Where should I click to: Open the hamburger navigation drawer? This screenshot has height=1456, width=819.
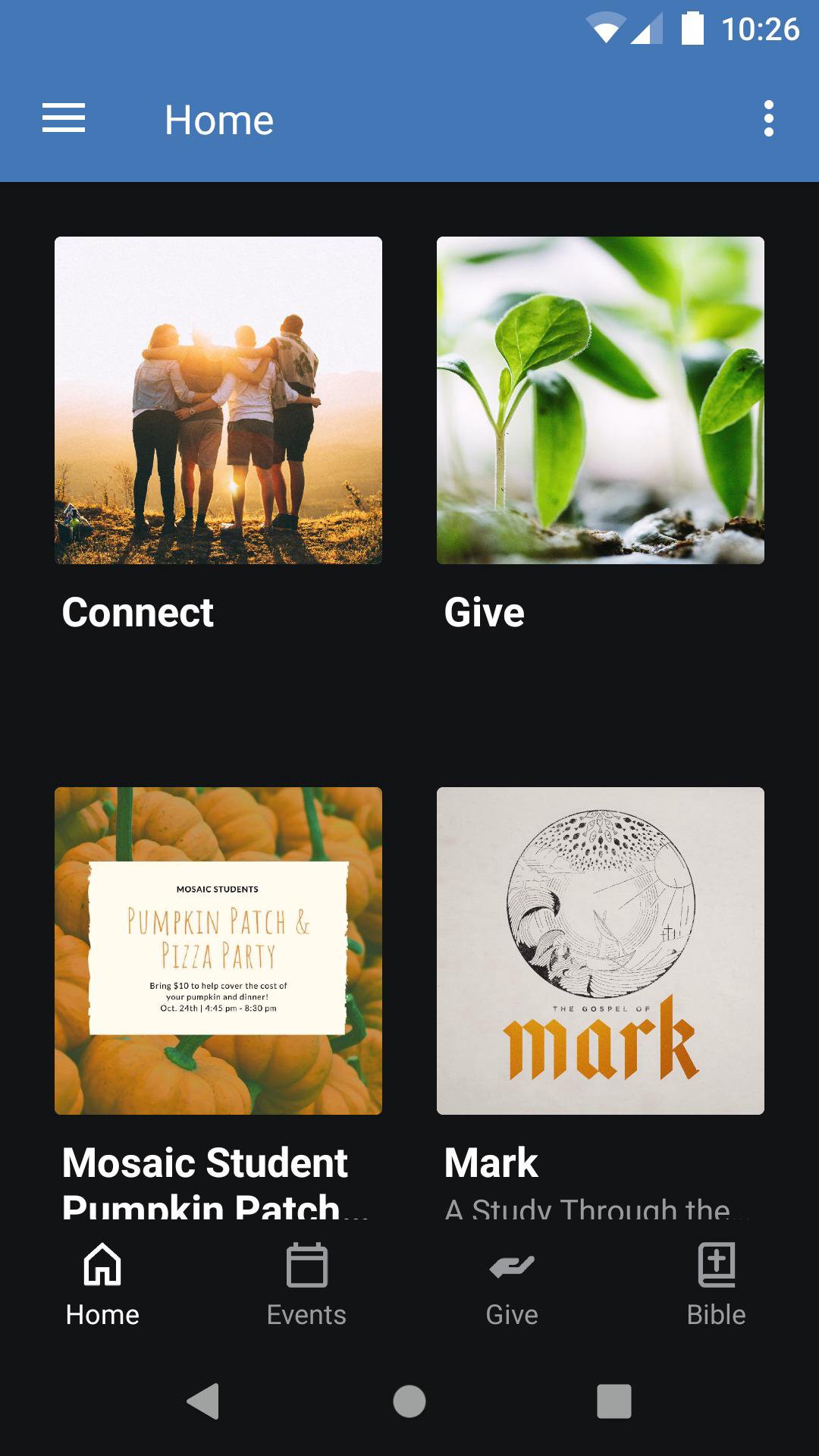tap(64, 119)
